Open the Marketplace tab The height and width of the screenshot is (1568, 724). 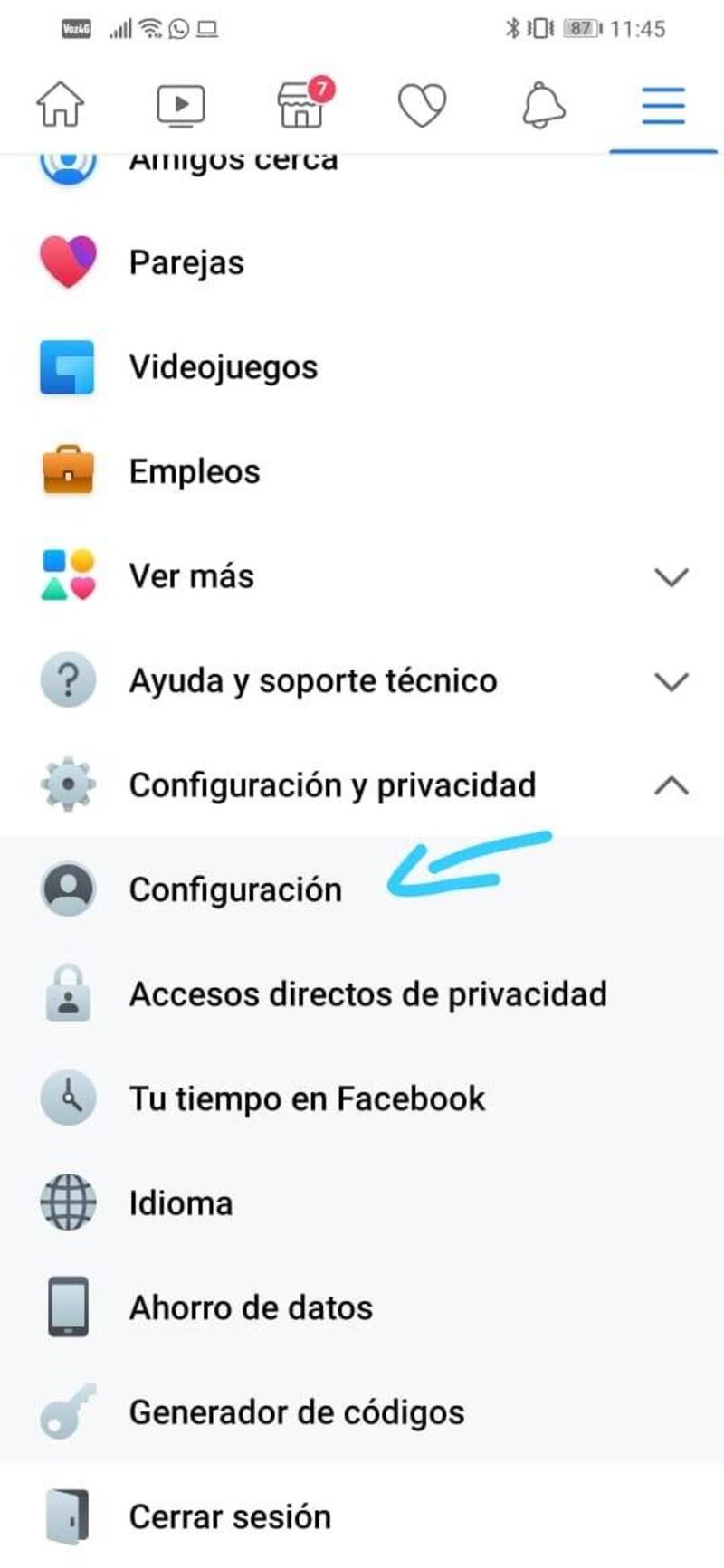[303, 104]
